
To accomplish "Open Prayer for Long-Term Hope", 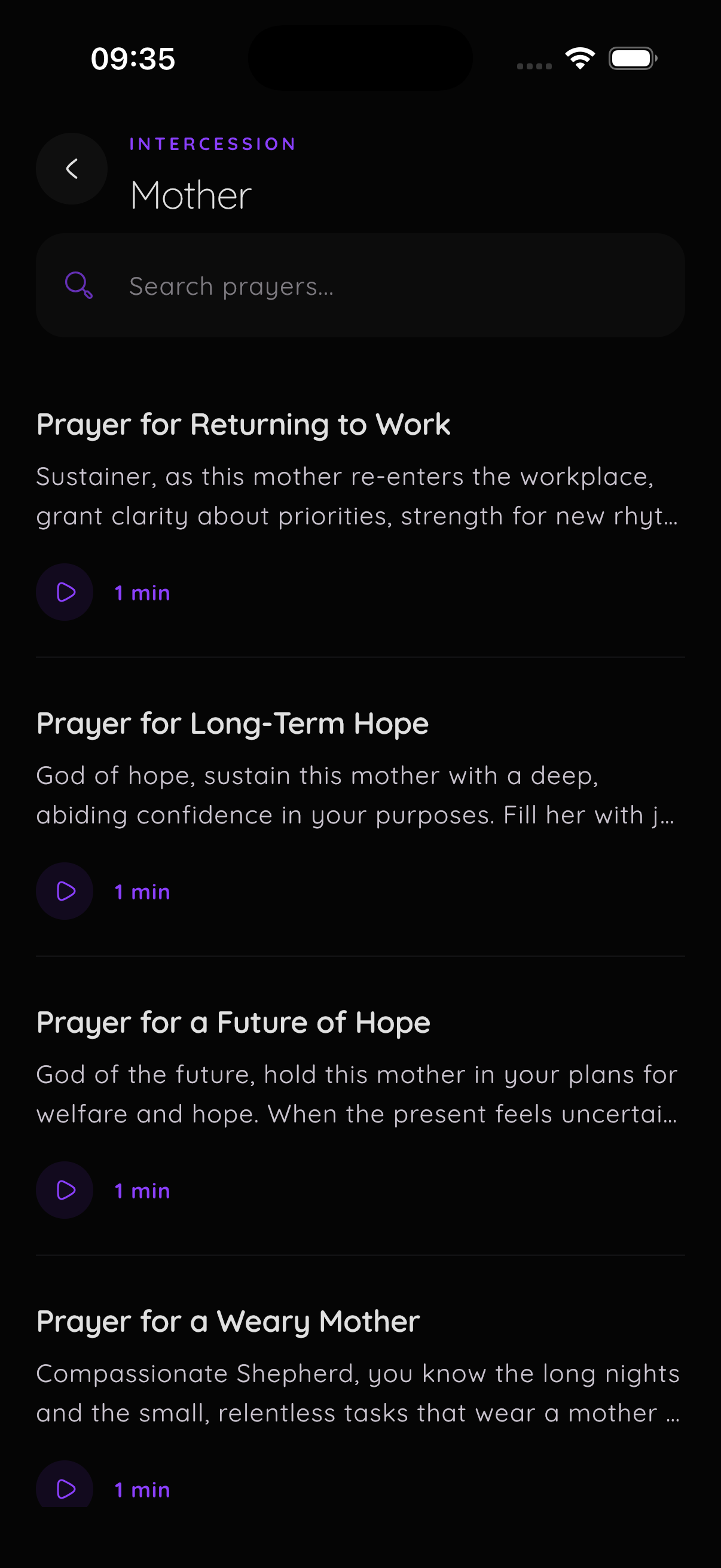I will (x=233, y=723).
